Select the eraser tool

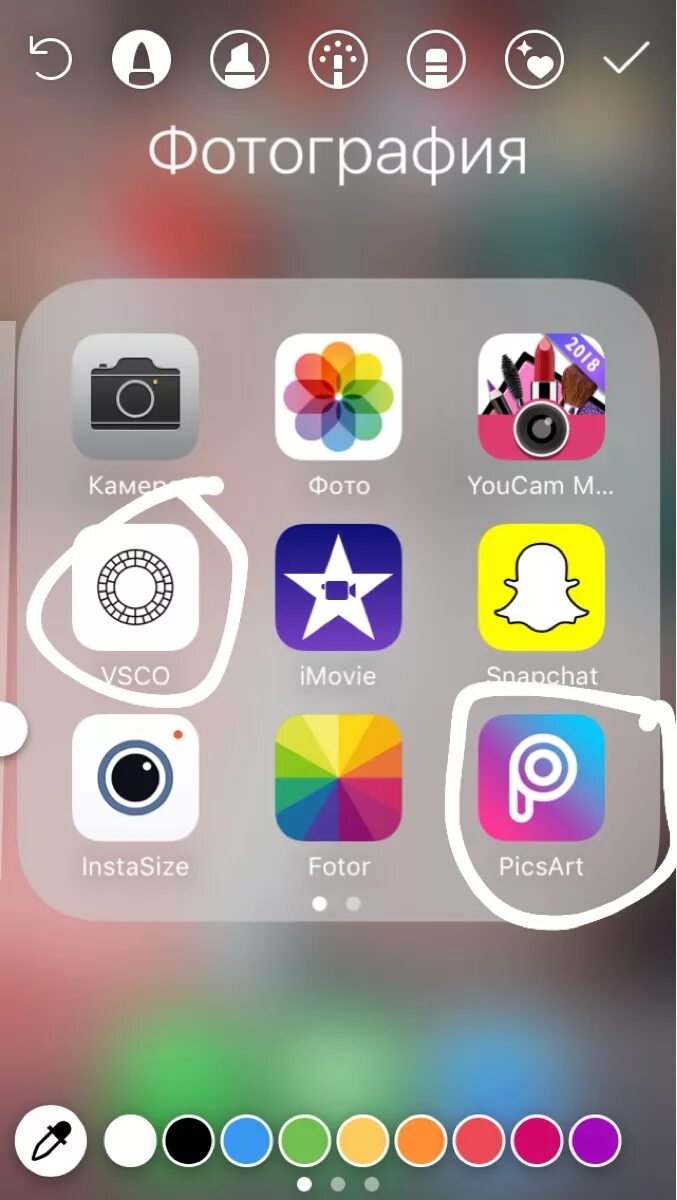[x=436, y=59]
